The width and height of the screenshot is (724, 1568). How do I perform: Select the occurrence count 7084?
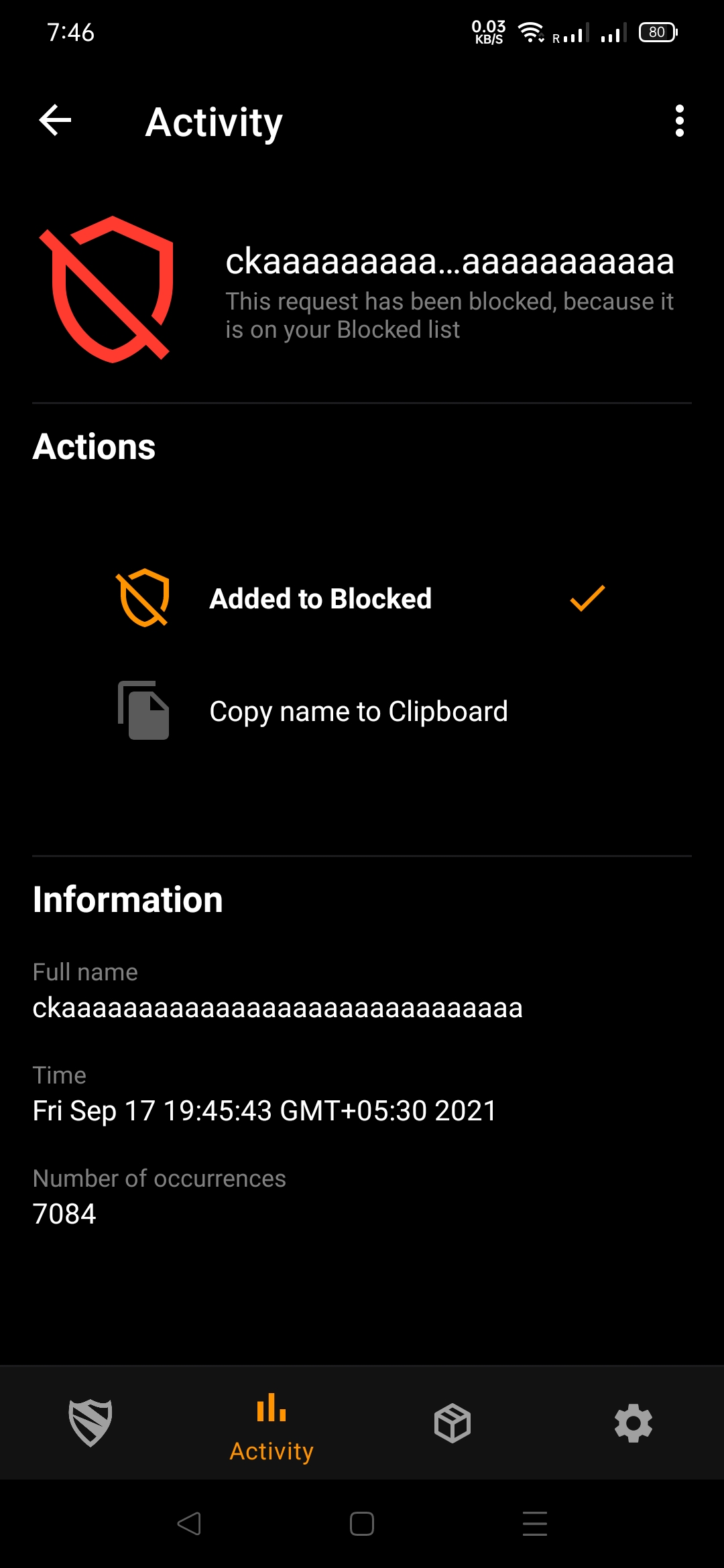[x=65, y=1213]
